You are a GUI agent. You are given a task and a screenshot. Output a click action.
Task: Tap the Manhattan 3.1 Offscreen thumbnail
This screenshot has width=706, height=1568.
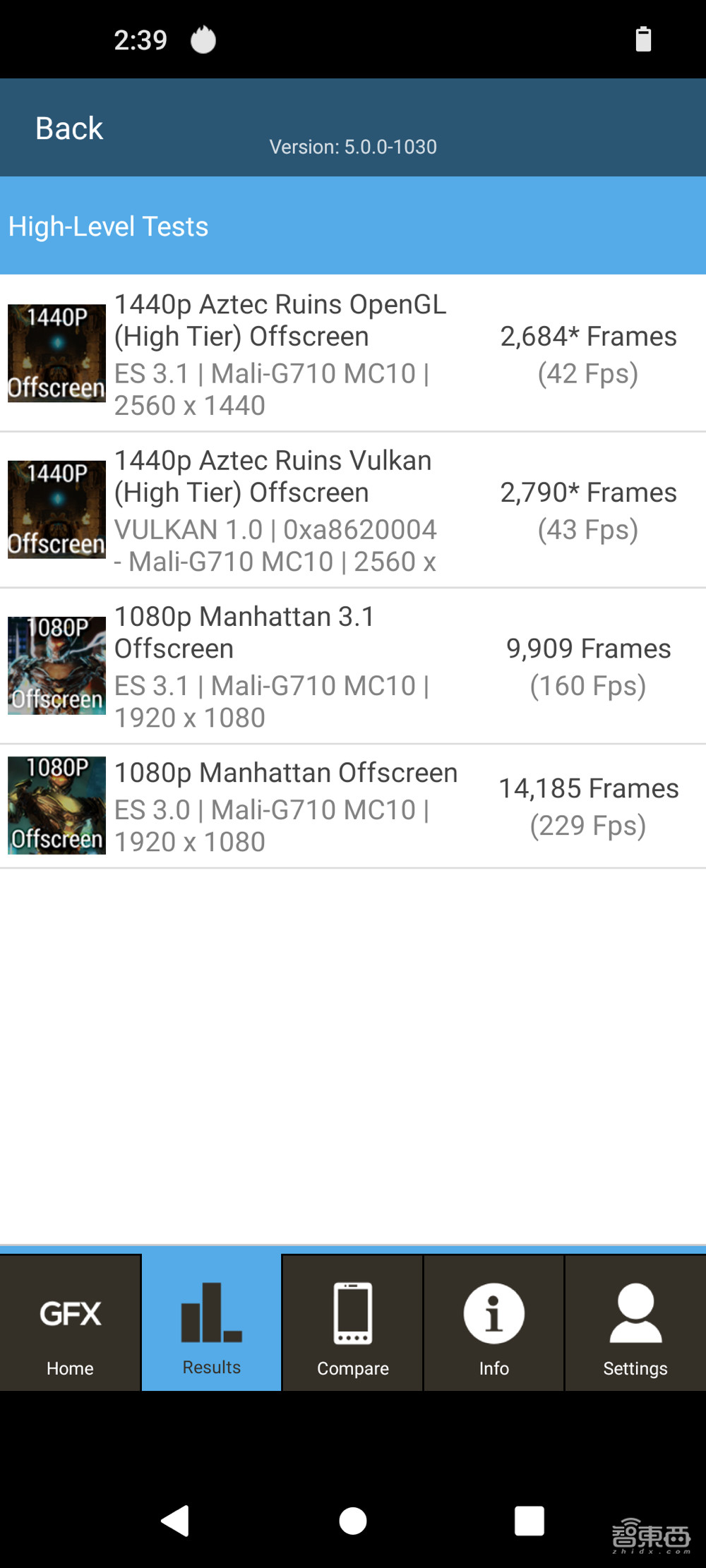[x=56, y=664]
